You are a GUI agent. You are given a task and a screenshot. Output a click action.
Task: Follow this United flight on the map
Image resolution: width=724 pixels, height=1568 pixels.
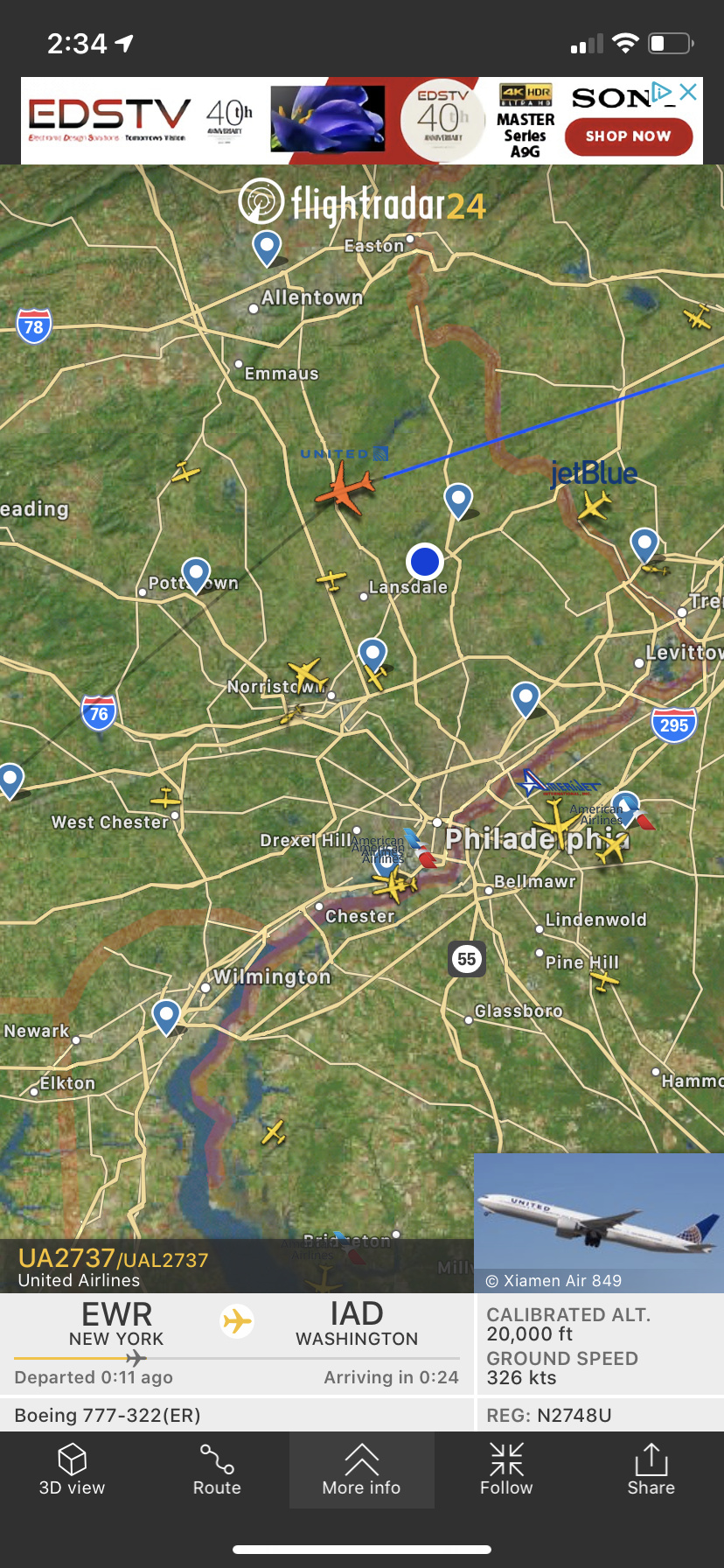point(506,1470)
